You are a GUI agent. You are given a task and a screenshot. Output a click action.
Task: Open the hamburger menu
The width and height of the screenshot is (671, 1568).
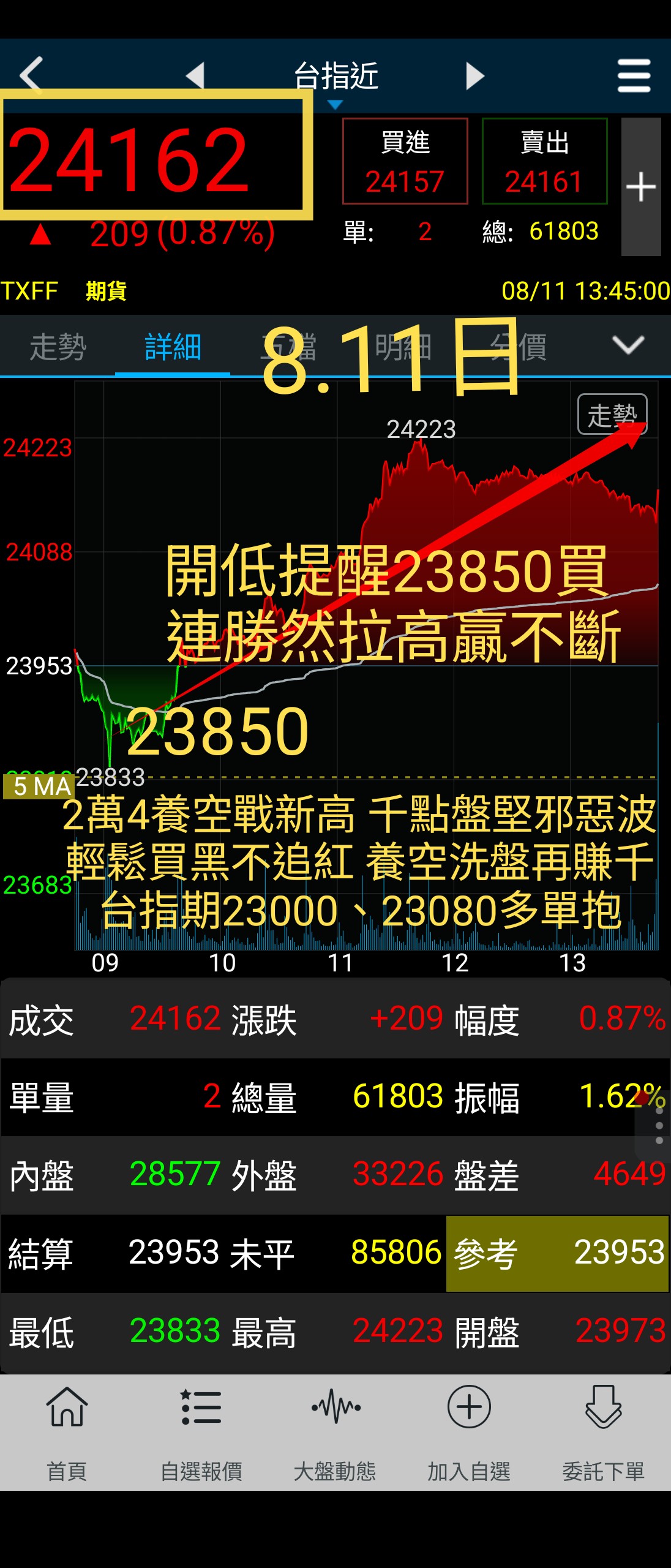pyautogui.click(x=634, y=76)
